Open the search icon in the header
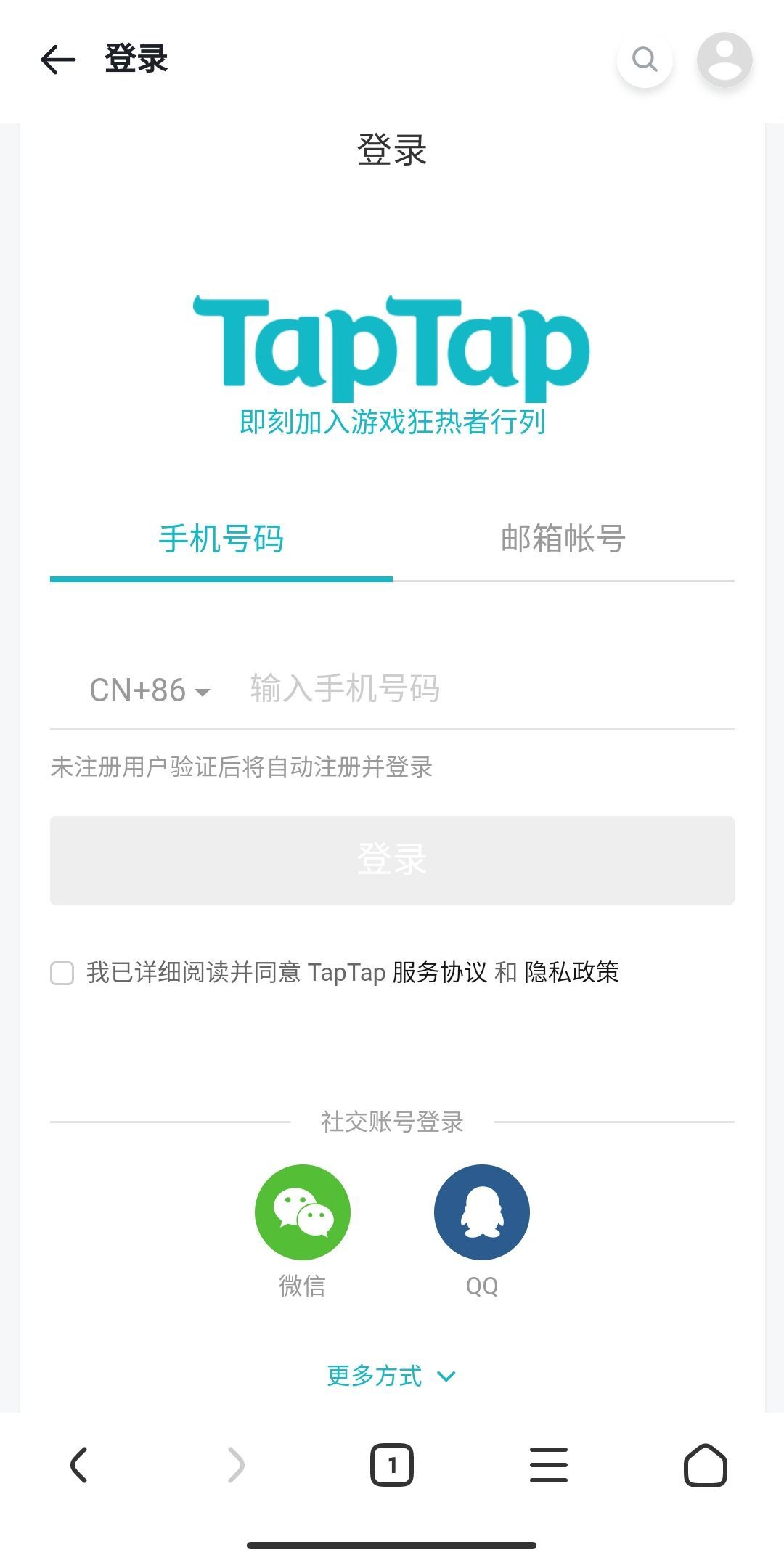The height and width of the screenshot is (1563, 784). 644,61
